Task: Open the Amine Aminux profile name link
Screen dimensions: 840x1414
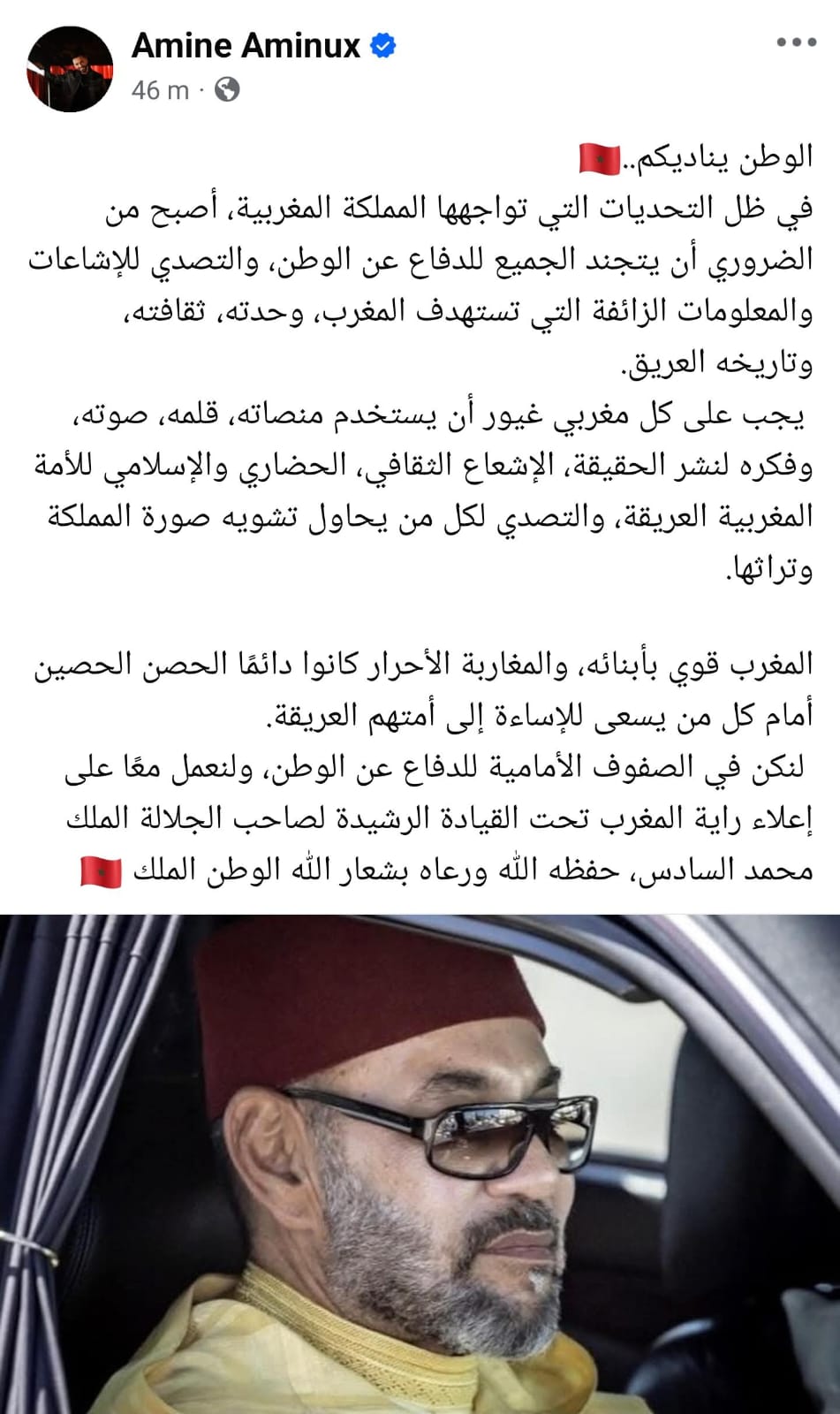Action: [246, 45]
